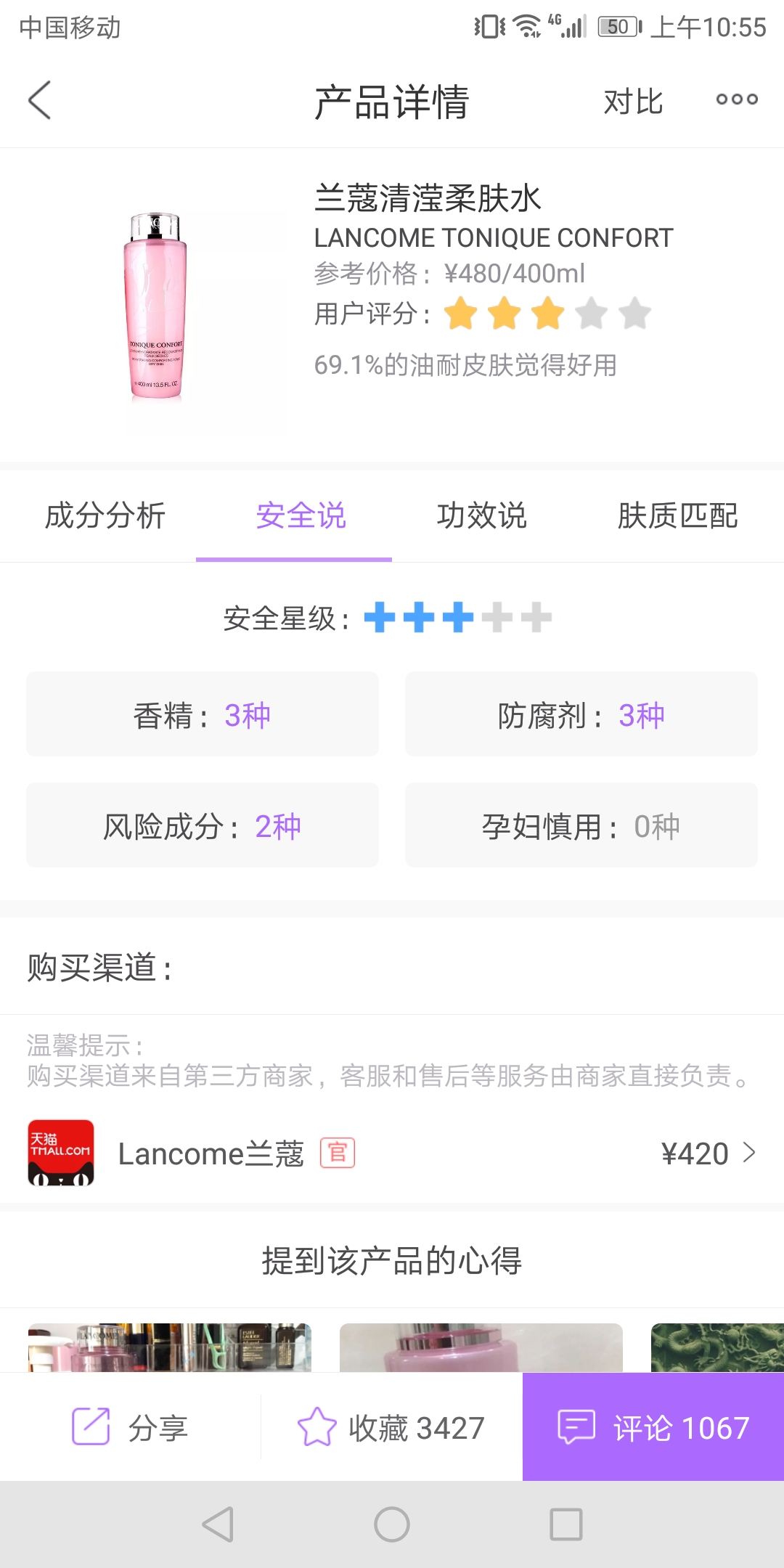Tap the star icon next to 收藏 3427

[x=319, y=1425]
